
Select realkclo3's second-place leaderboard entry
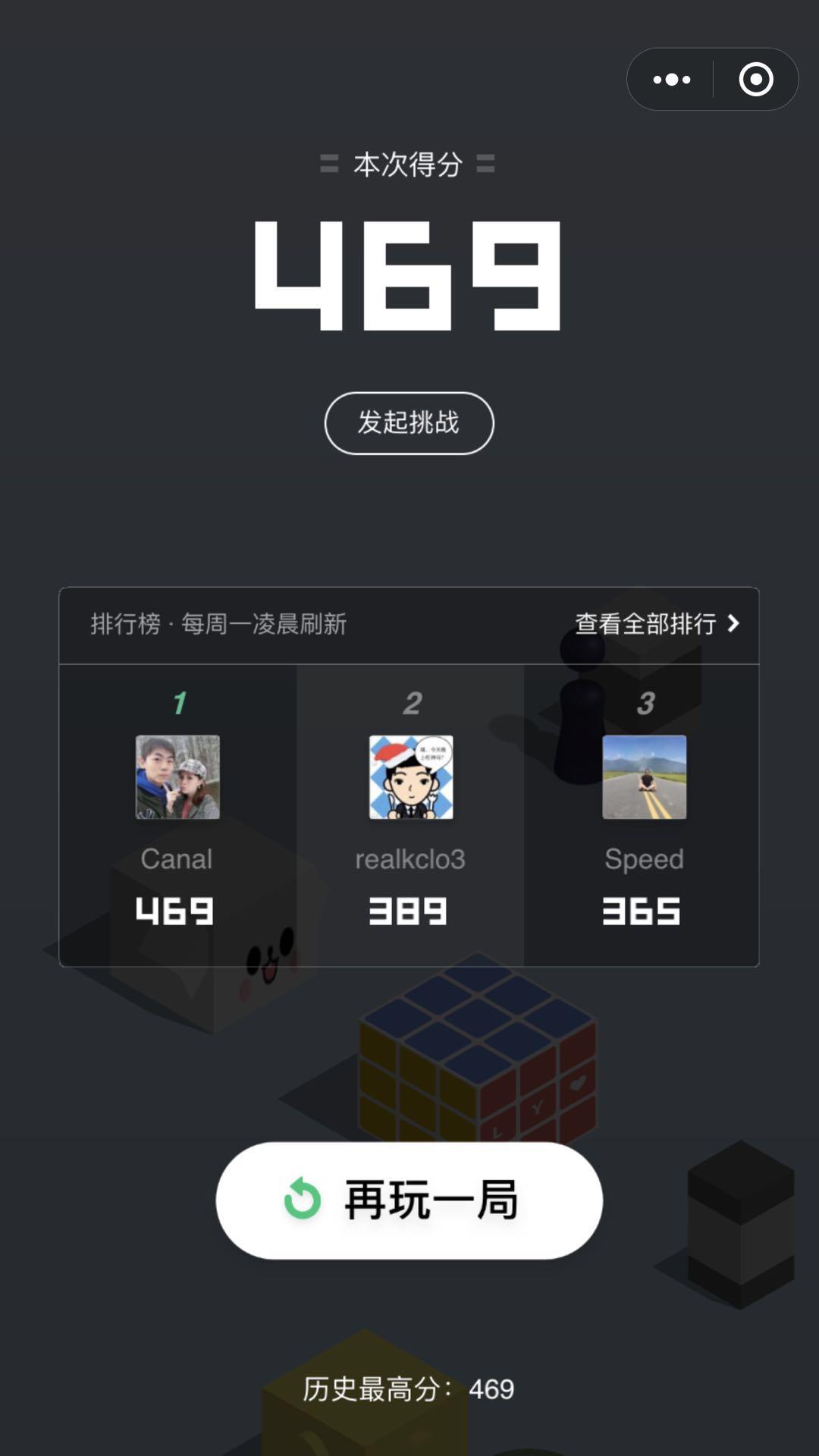click(x=410, y=815)
